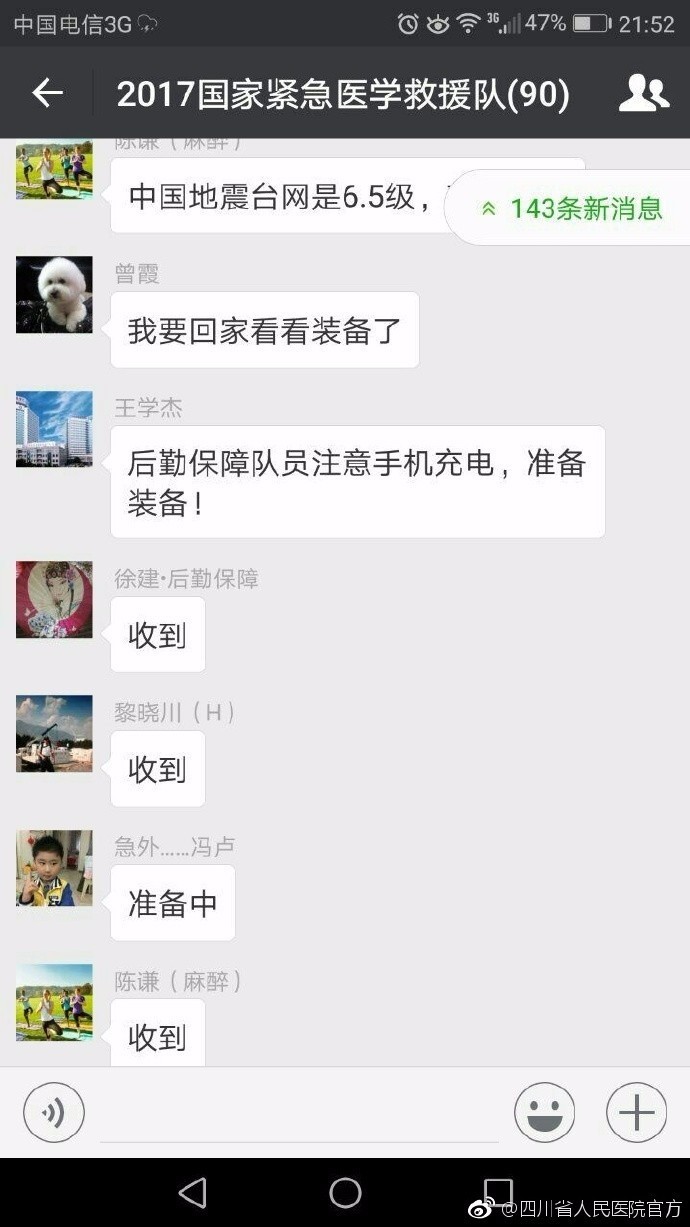View 徐建·后勤保障's avatar profile
The image size is (690, 1227).
(x=54, y=599)
